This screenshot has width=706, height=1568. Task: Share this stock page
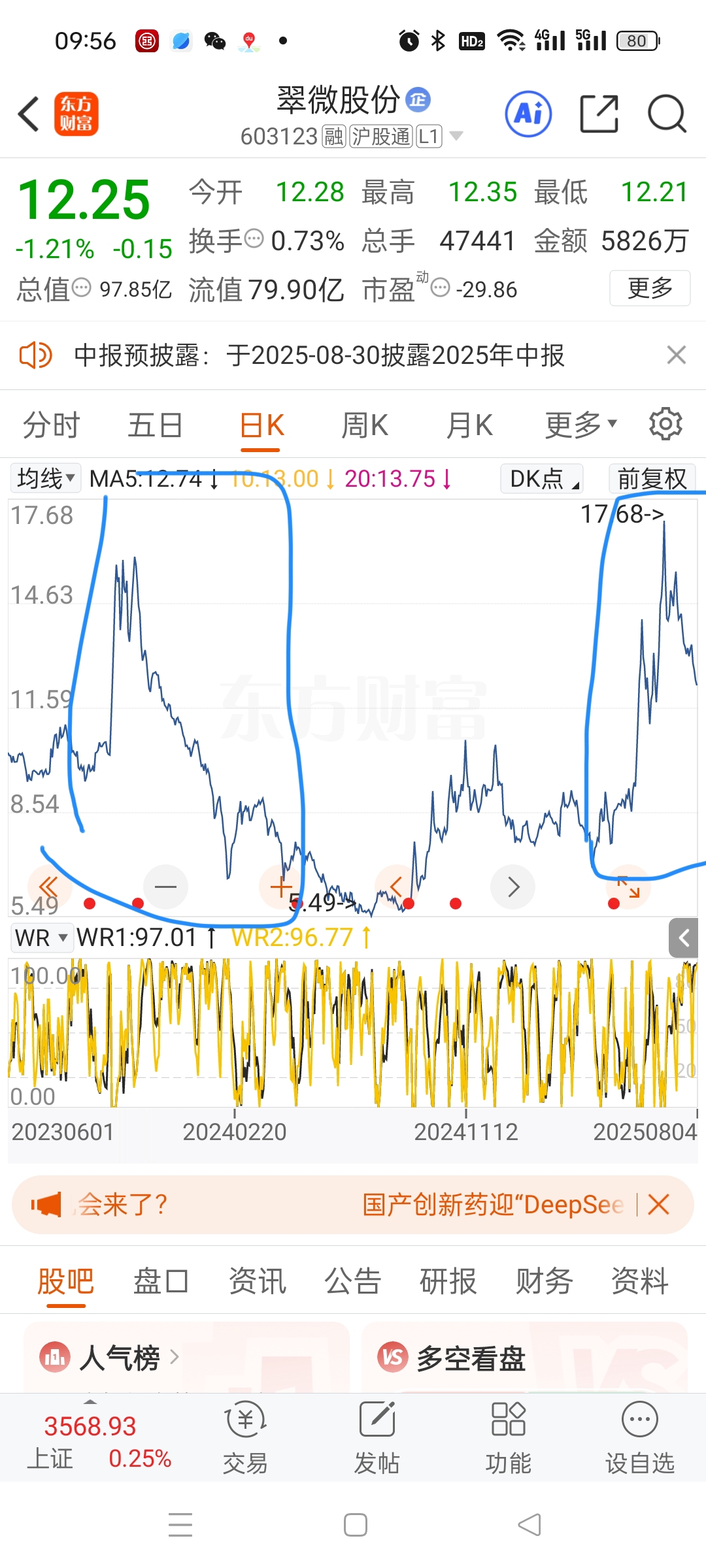599,114
